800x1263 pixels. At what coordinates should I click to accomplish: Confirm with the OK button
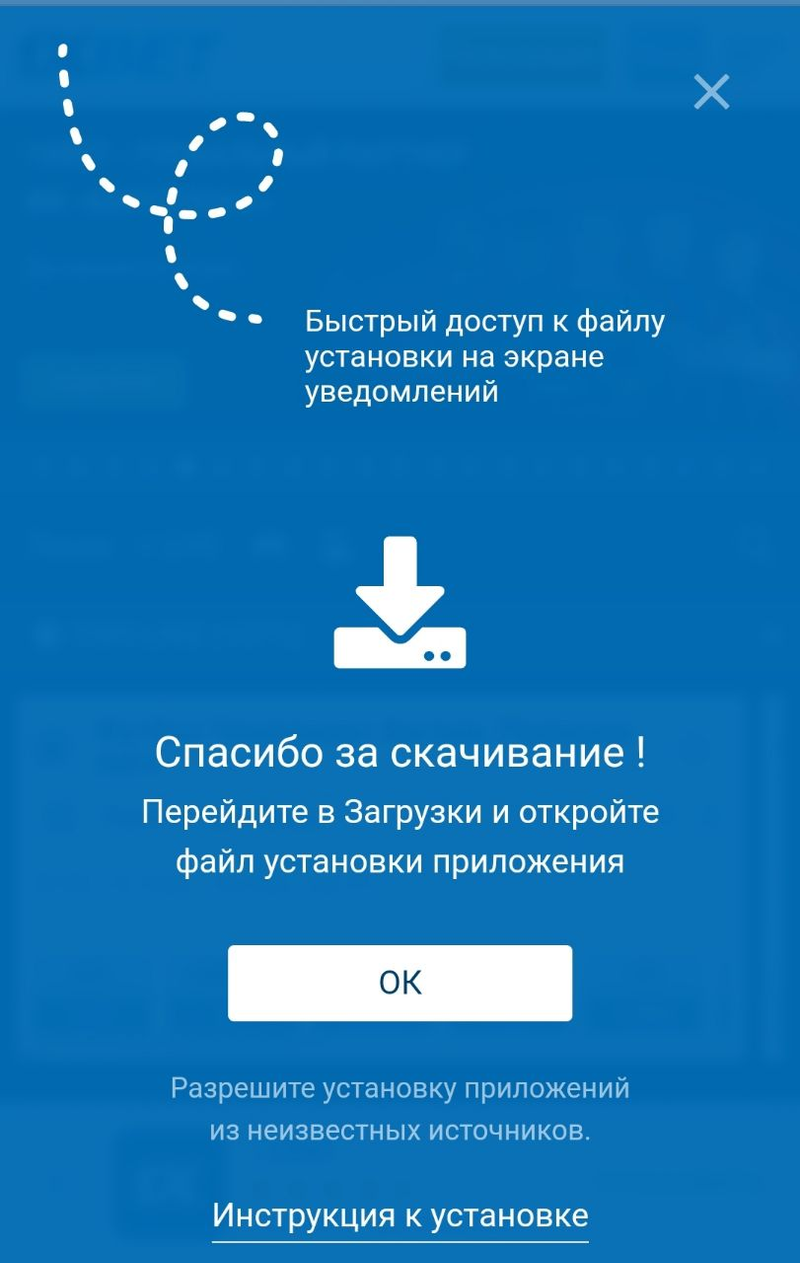pos(400,983)
